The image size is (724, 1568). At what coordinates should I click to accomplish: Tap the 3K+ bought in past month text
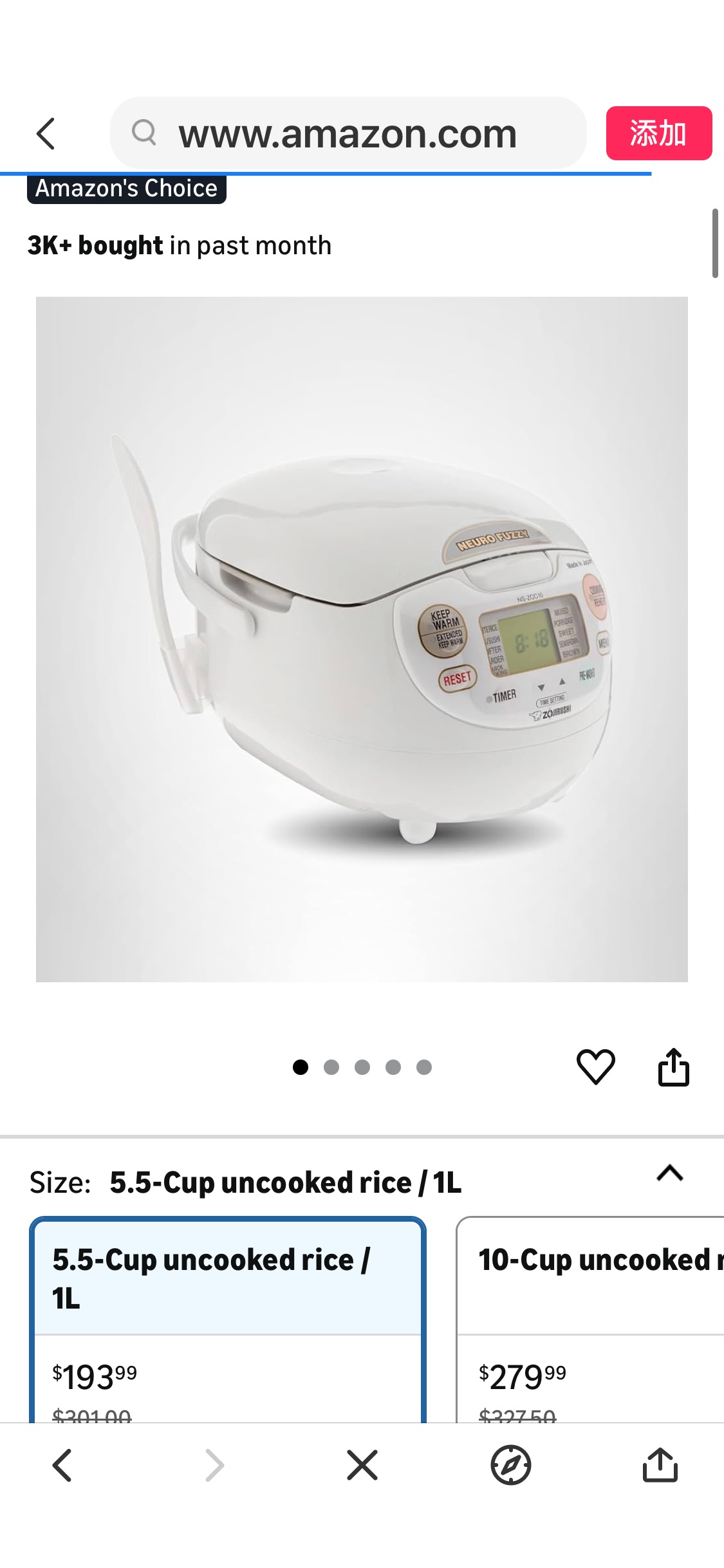coord(180,245)
